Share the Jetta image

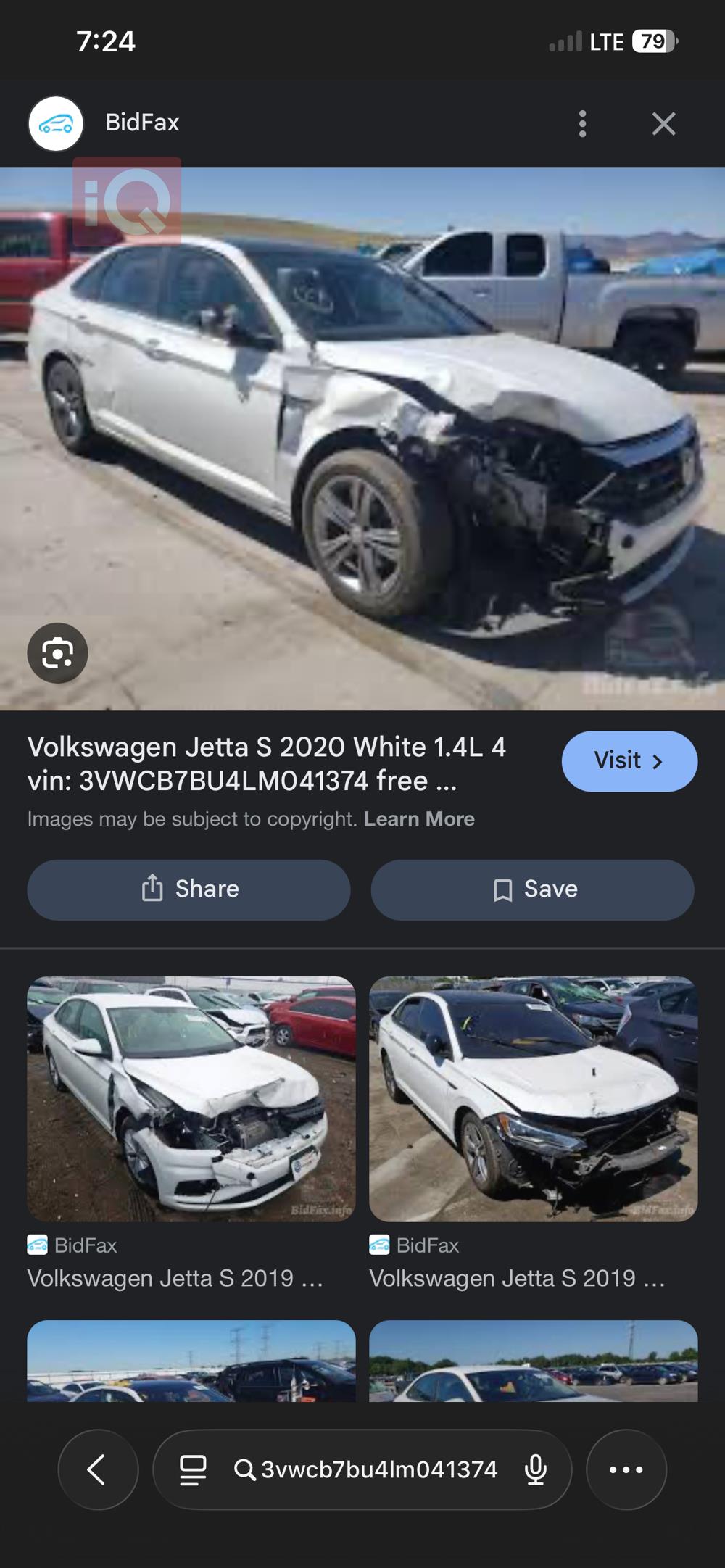(x=188, y=889)
